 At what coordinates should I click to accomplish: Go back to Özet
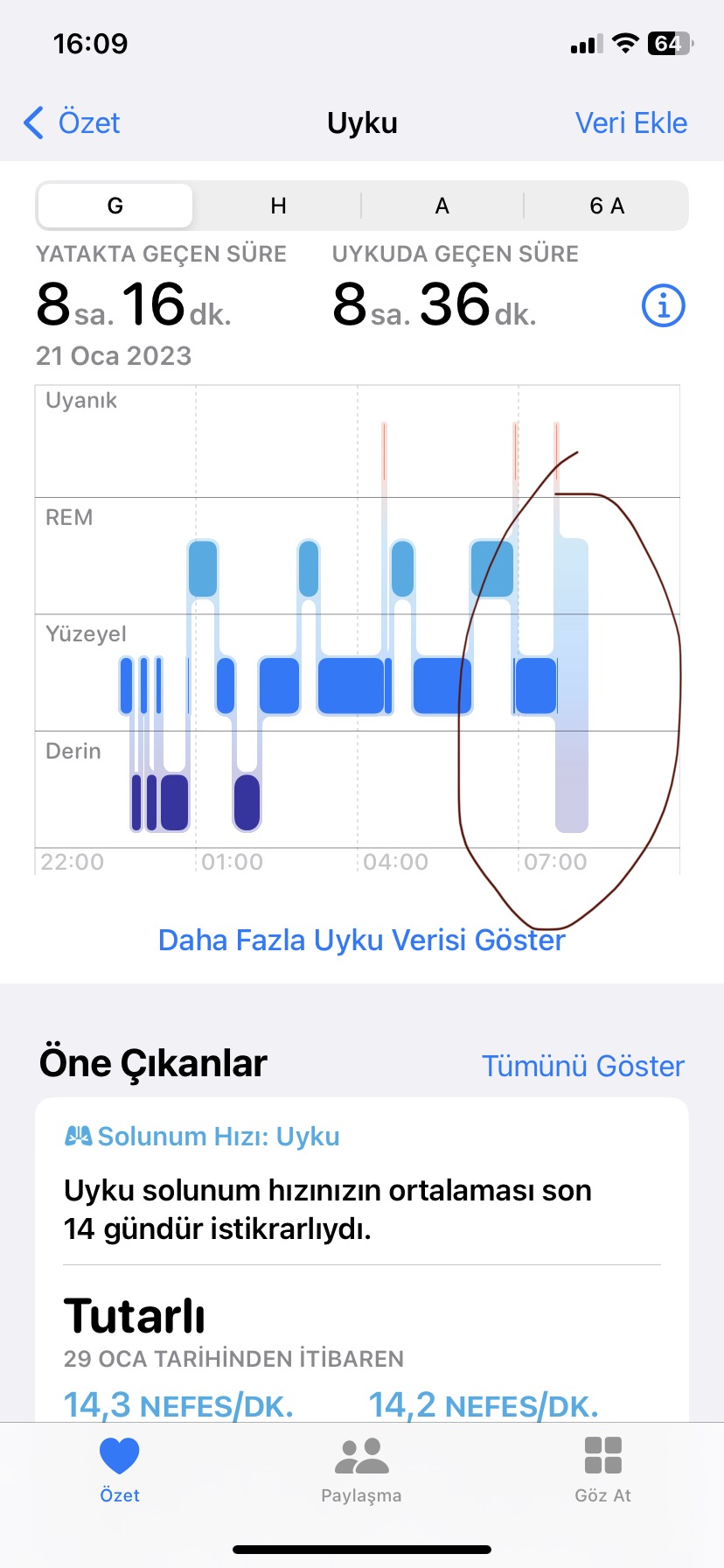coord(72,122)
